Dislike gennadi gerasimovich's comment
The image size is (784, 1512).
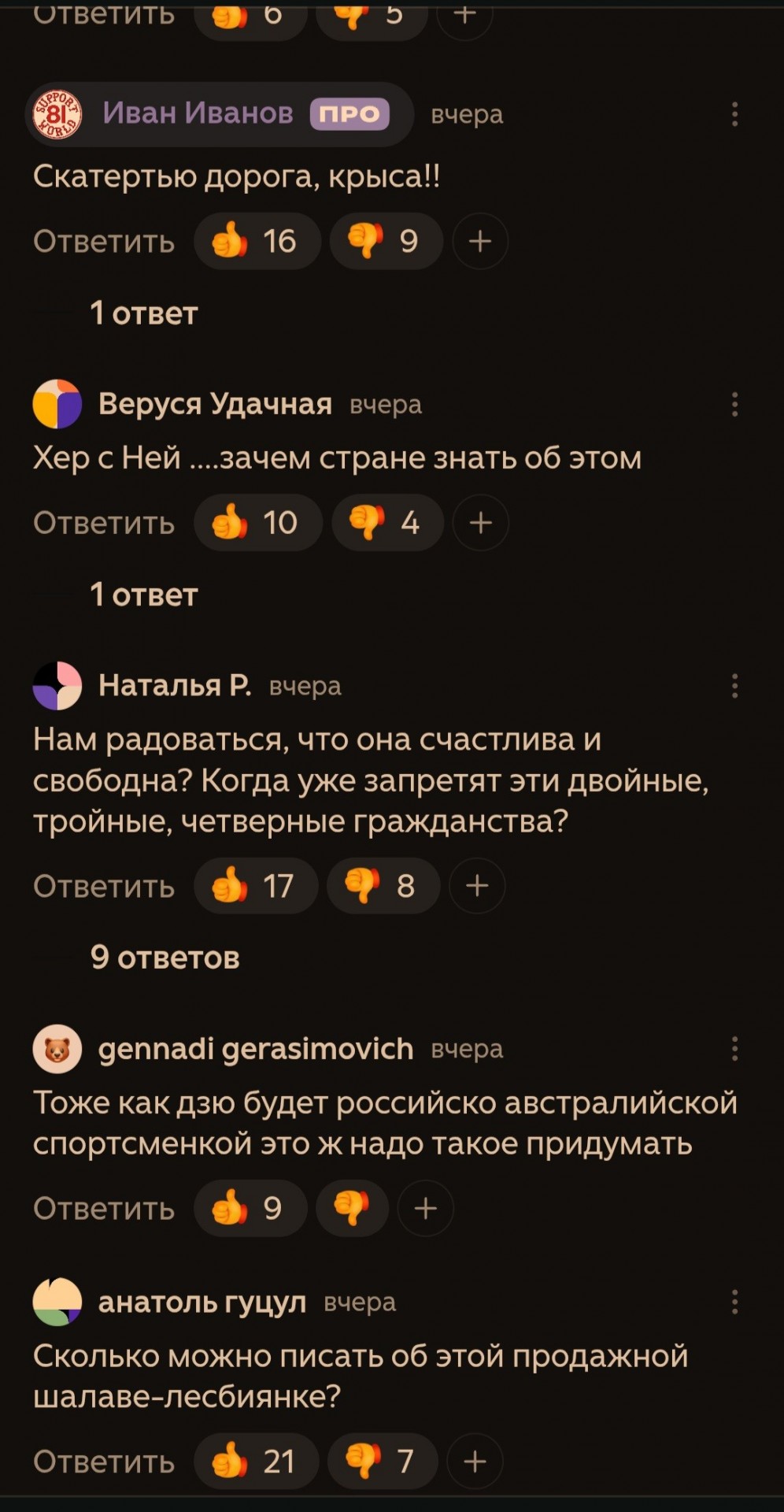[352, 1208]
